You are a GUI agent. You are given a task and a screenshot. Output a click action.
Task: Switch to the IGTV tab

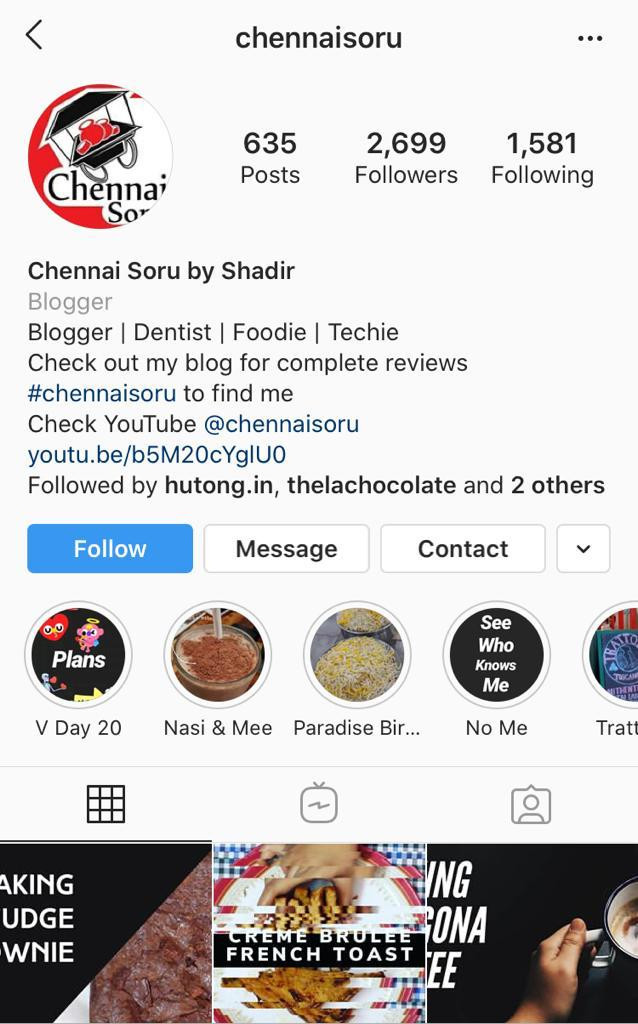pos(319,803)
